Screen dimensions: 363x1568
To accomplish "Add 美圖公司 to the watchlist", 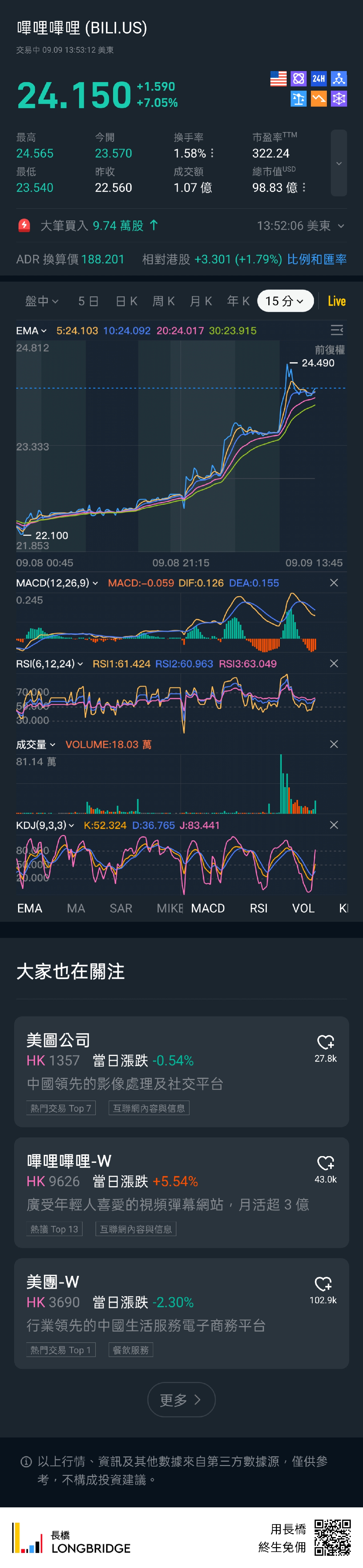I will 325,1043.
